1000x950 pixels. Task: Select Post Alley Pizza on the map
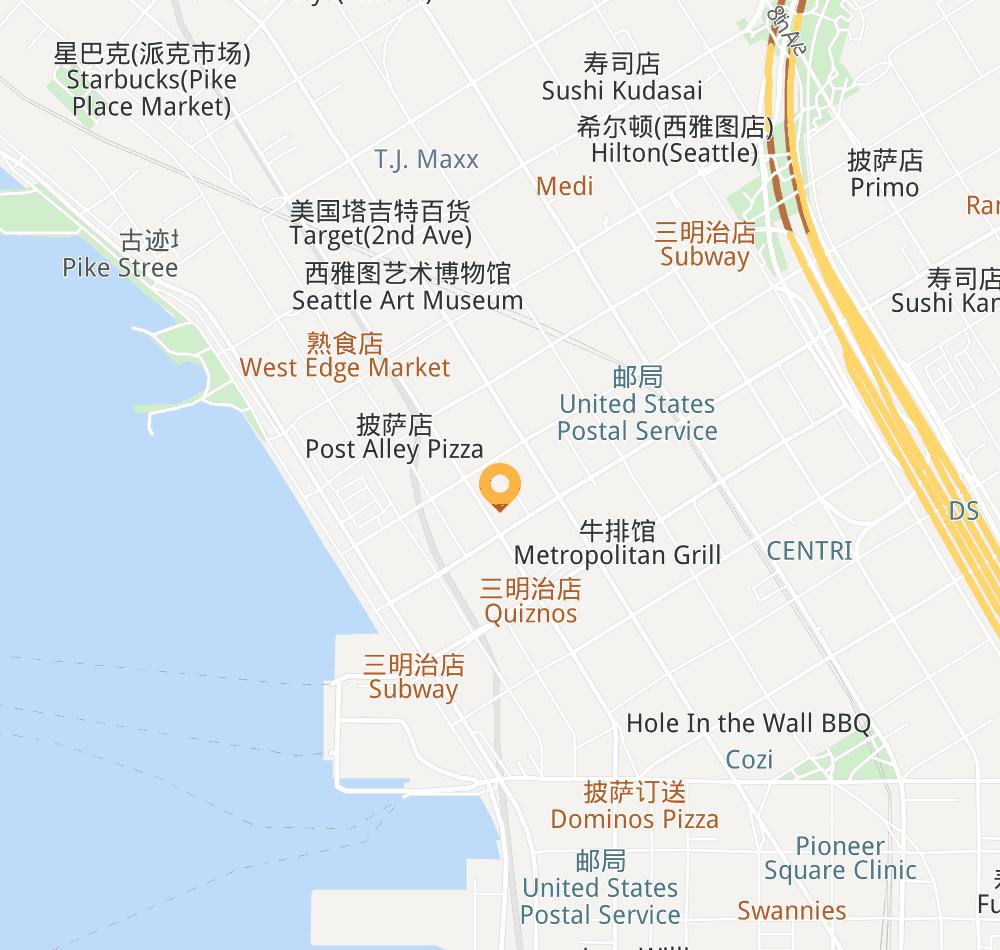(394, 438)
